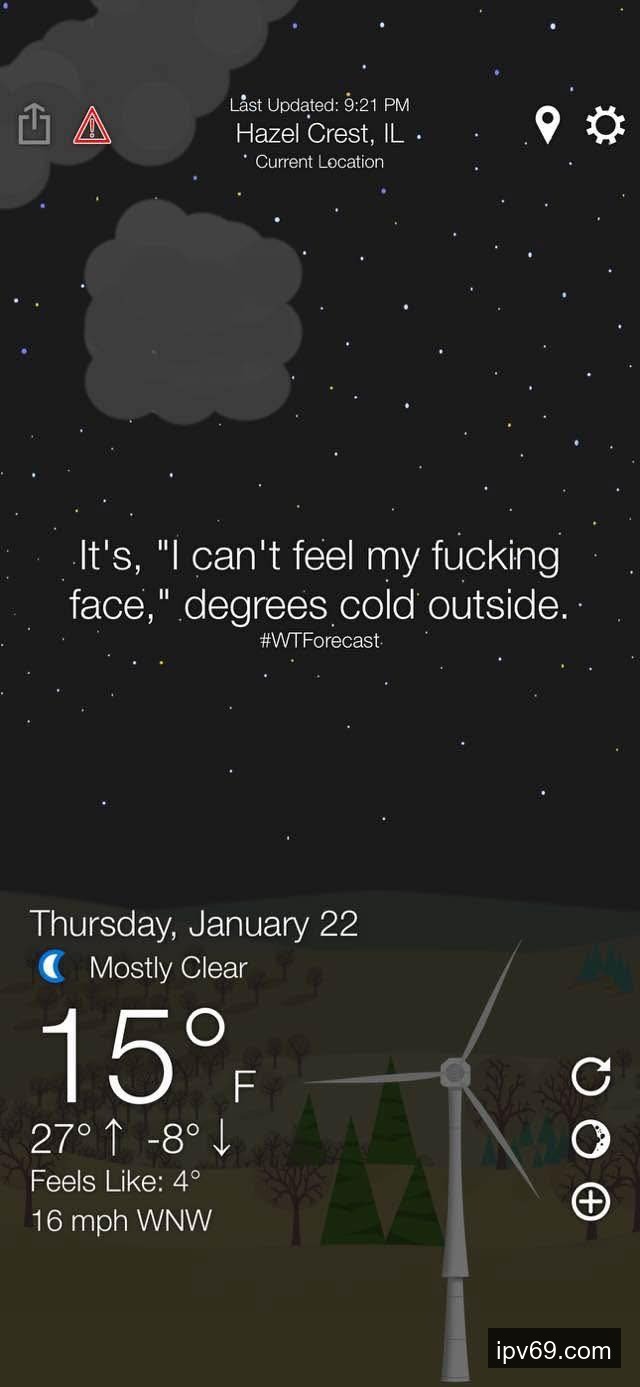Open the moon phase details
Image resolution: width=640 pixels, height=1387 pixels.
590,1139
